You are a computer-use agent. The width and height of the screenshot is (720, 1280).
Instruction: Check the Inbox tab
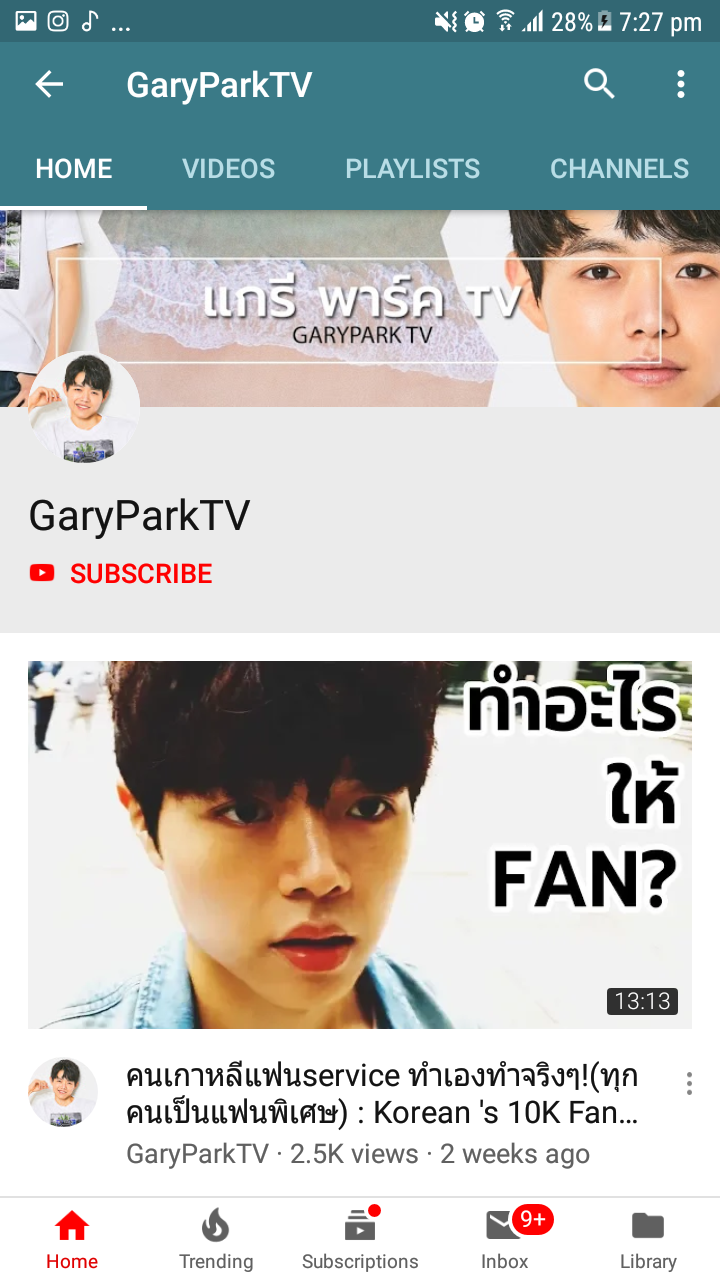click(504, 1240)
